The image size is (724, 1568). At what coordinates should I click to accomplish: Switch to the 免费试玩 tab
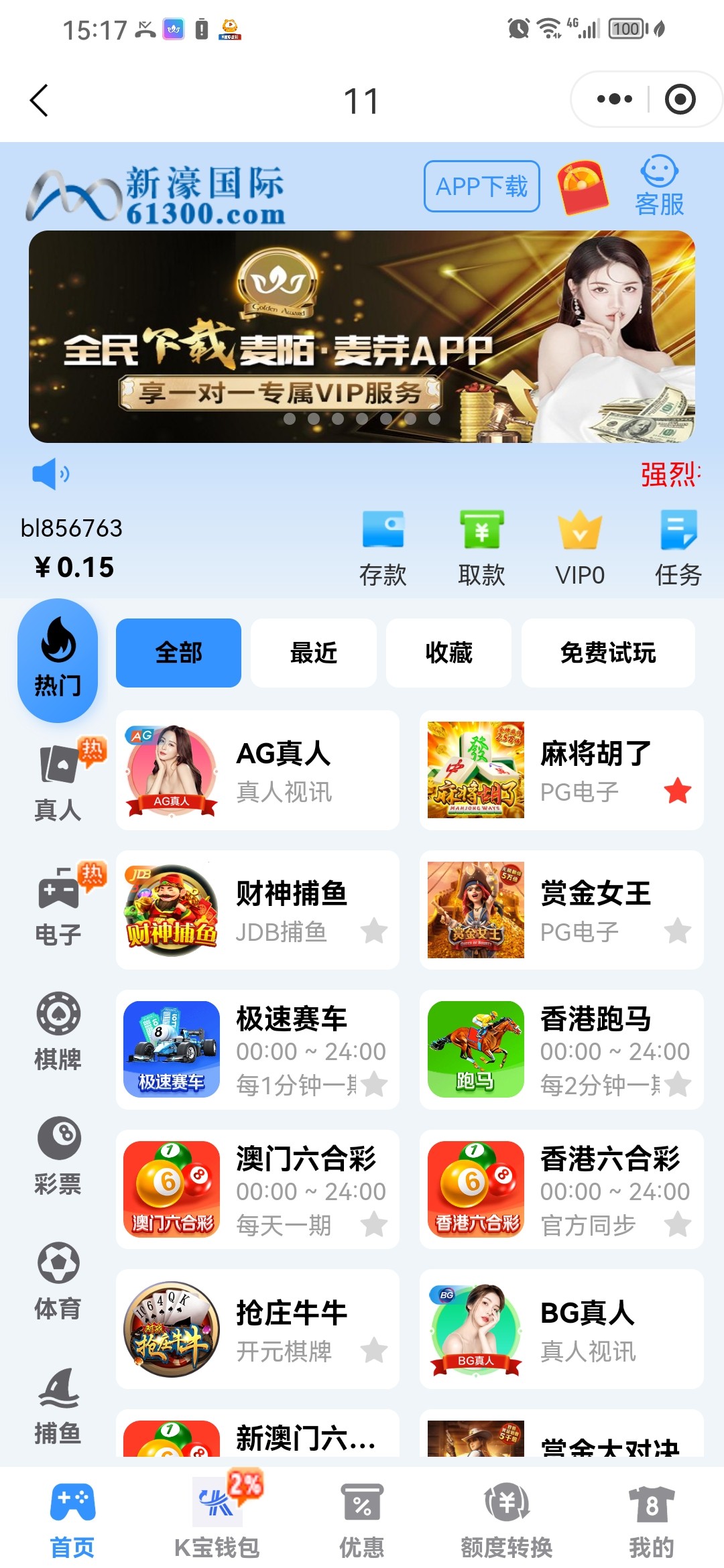(x=609, y=652)
